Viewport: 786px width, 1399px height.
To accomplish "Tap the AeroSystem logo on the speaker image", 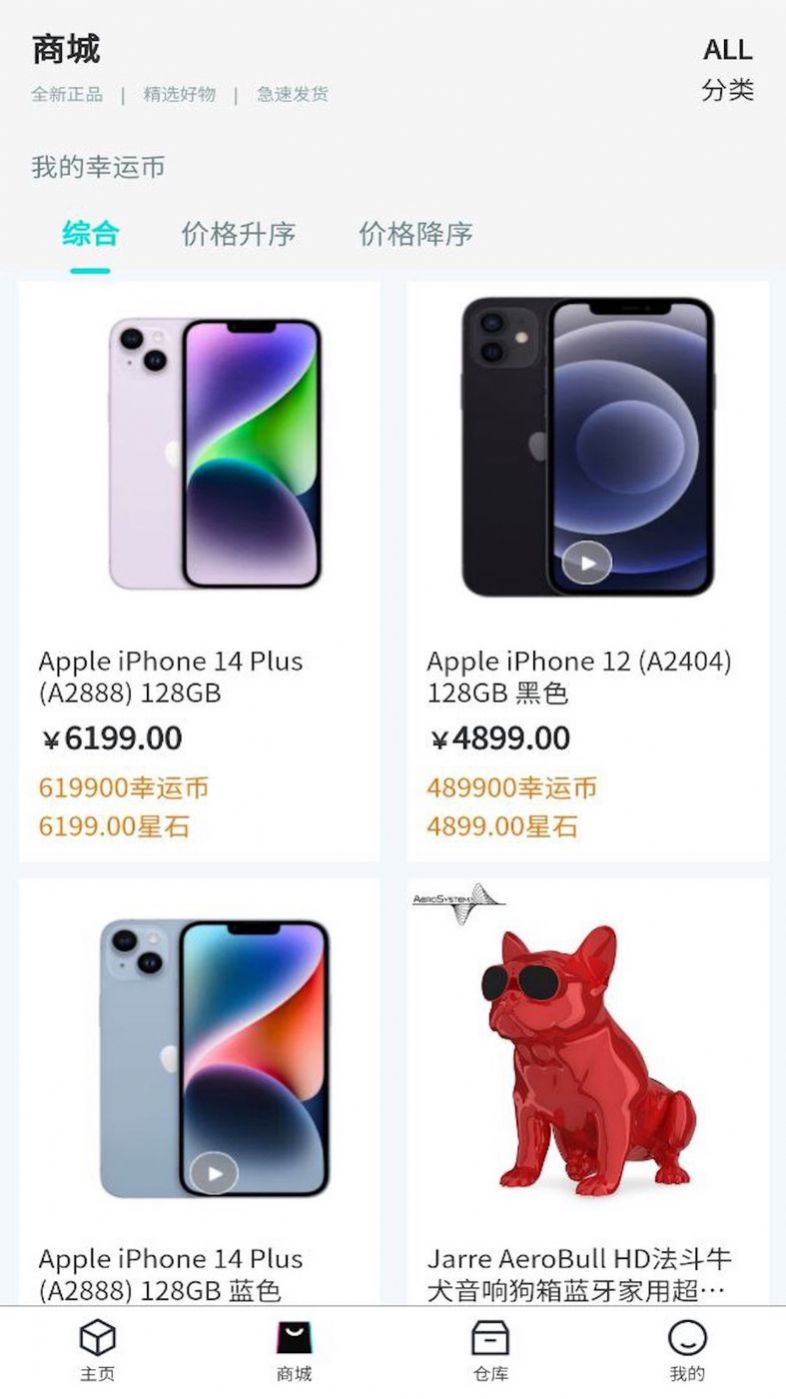I will [x=455, y=900].
